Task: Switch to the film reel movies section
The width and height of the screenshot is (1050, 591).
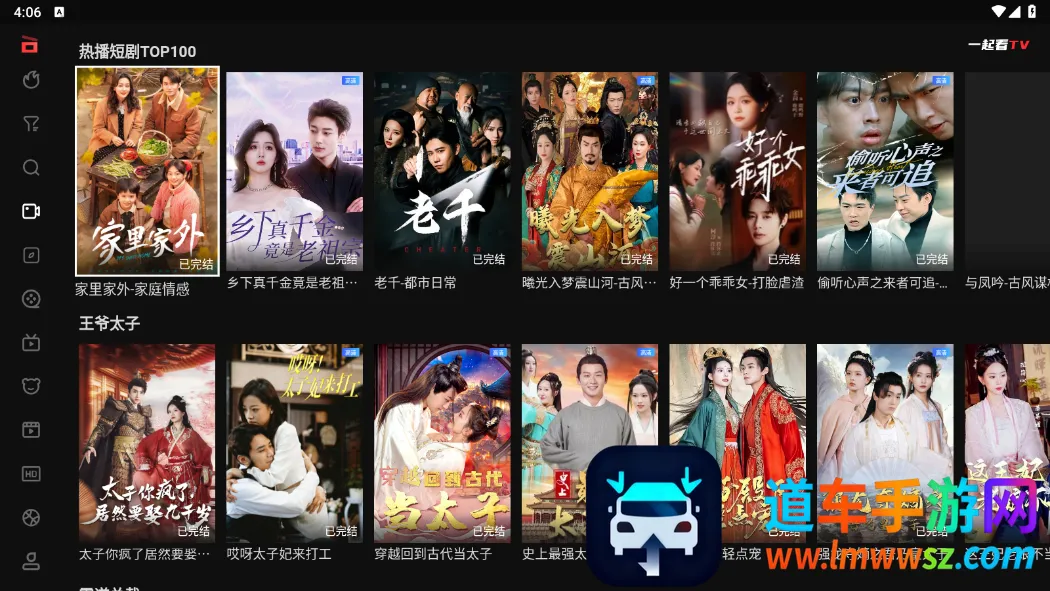Action: pyautogui.click(x=31, y=430)
